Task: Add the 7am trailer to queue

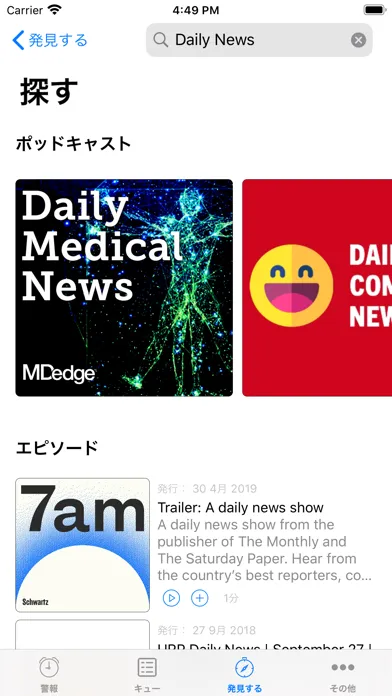Action: [200, 598]
